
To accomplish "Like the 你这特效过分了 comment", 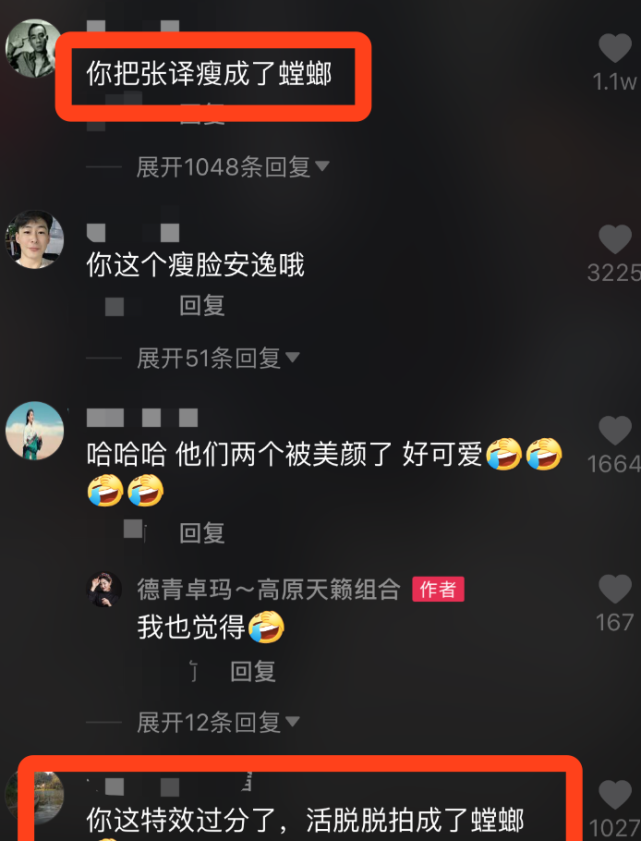I will (614, 796).
